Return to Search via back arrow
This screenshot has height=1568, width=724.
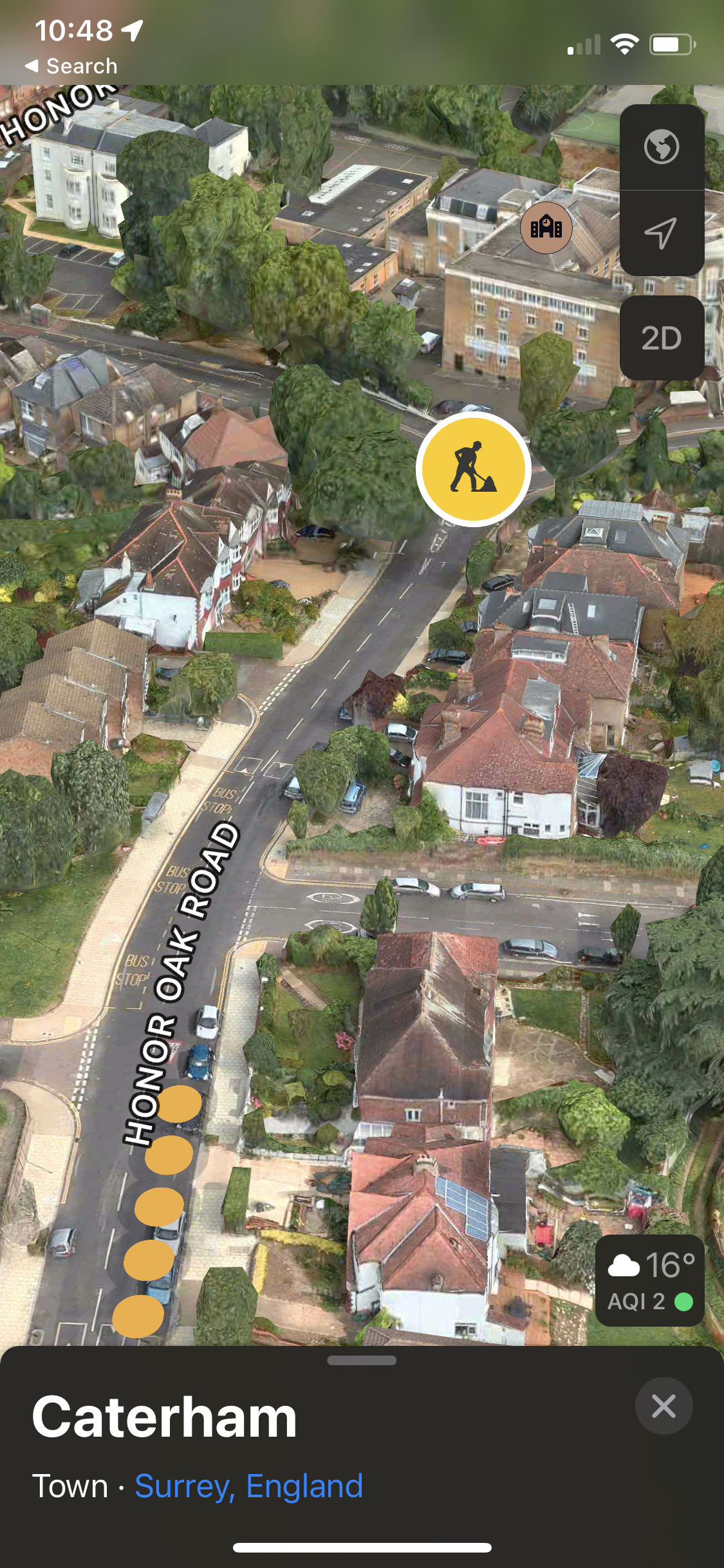click(x=71, y=66)
